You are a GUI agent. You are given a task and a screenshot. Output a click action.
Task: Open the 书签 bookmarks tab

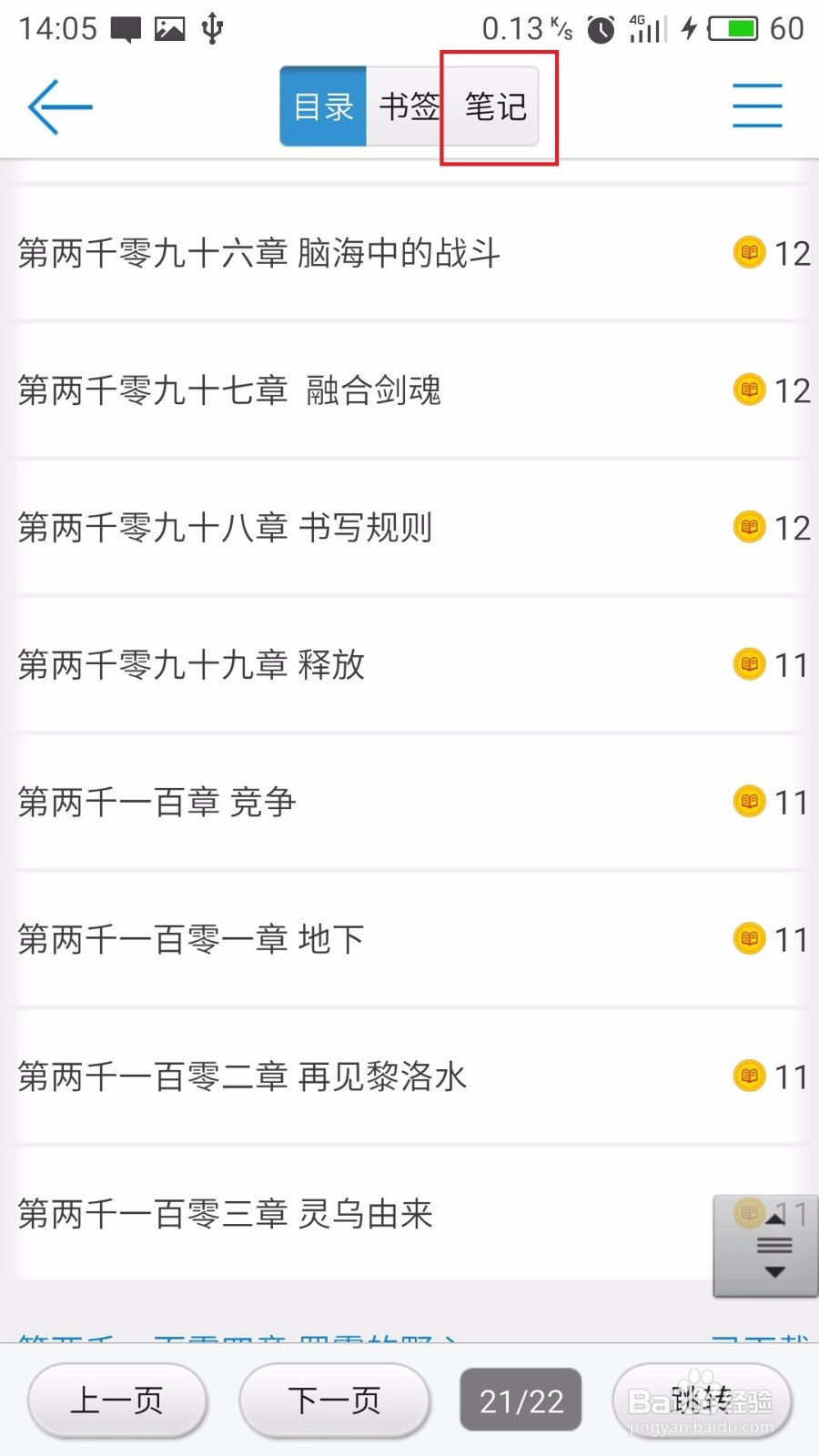409,106
